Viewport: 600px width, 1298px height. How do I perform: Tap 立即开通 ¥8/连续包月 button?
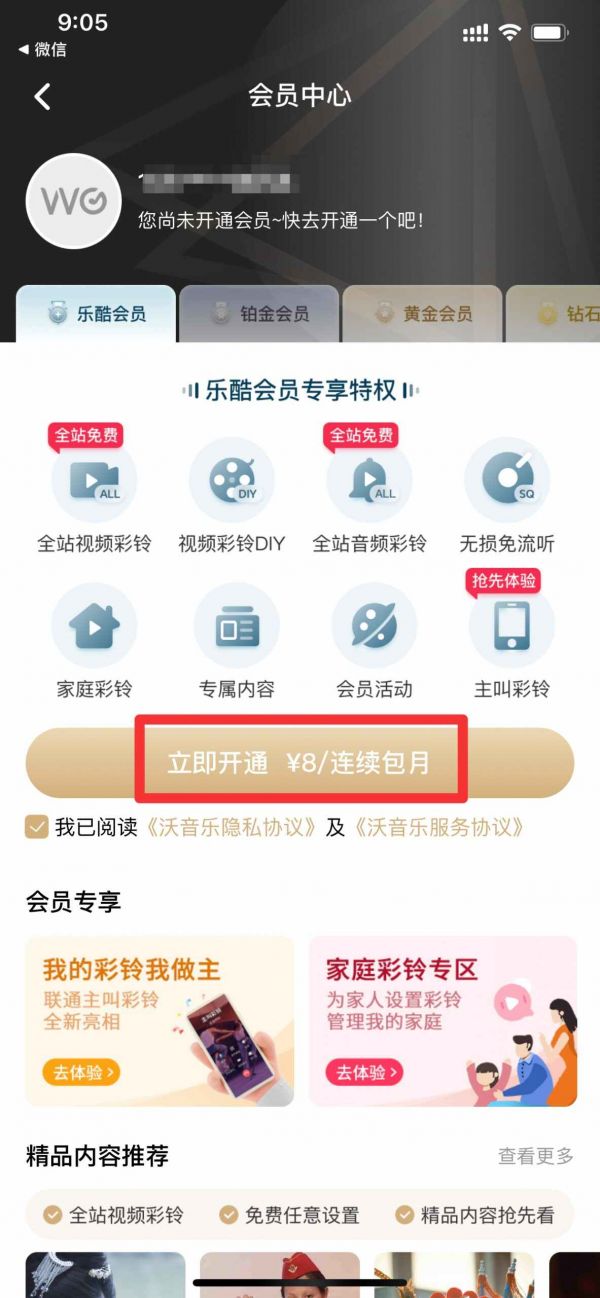(299, 763)
